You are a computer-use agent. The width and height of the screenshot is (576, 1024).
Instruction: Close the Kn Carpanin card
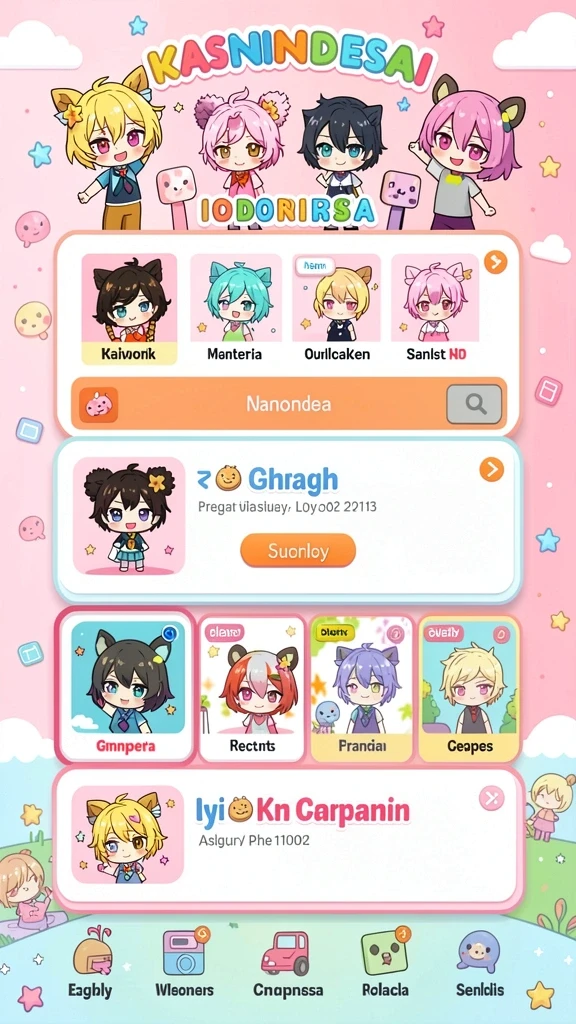[491, 798]
